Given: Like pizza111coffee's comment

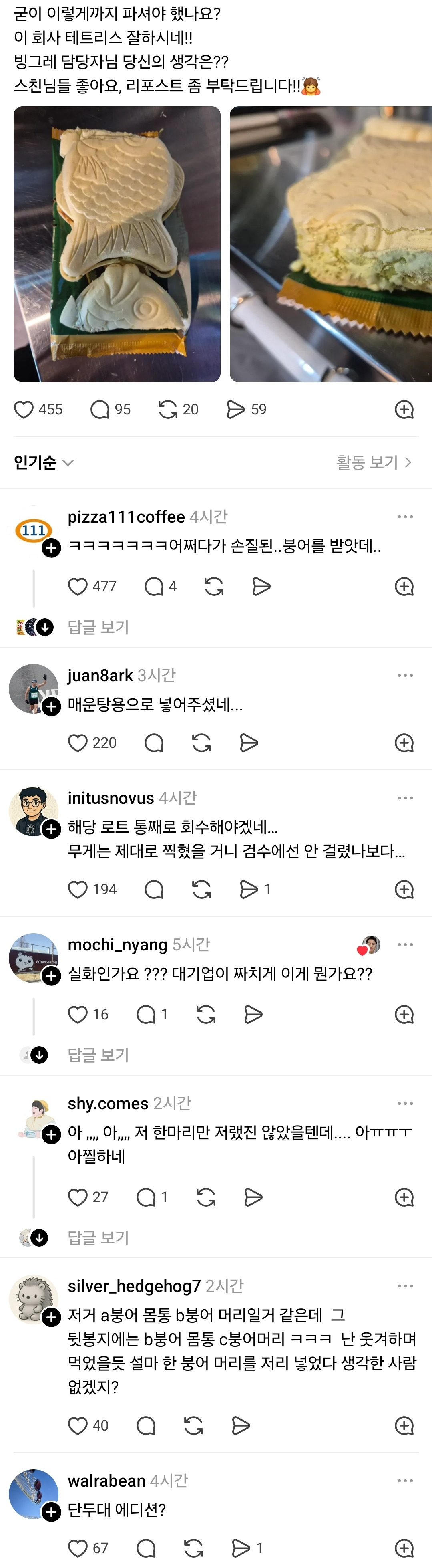Looking at the screenshot, I should pyautogui.click(x=78, y=587).
